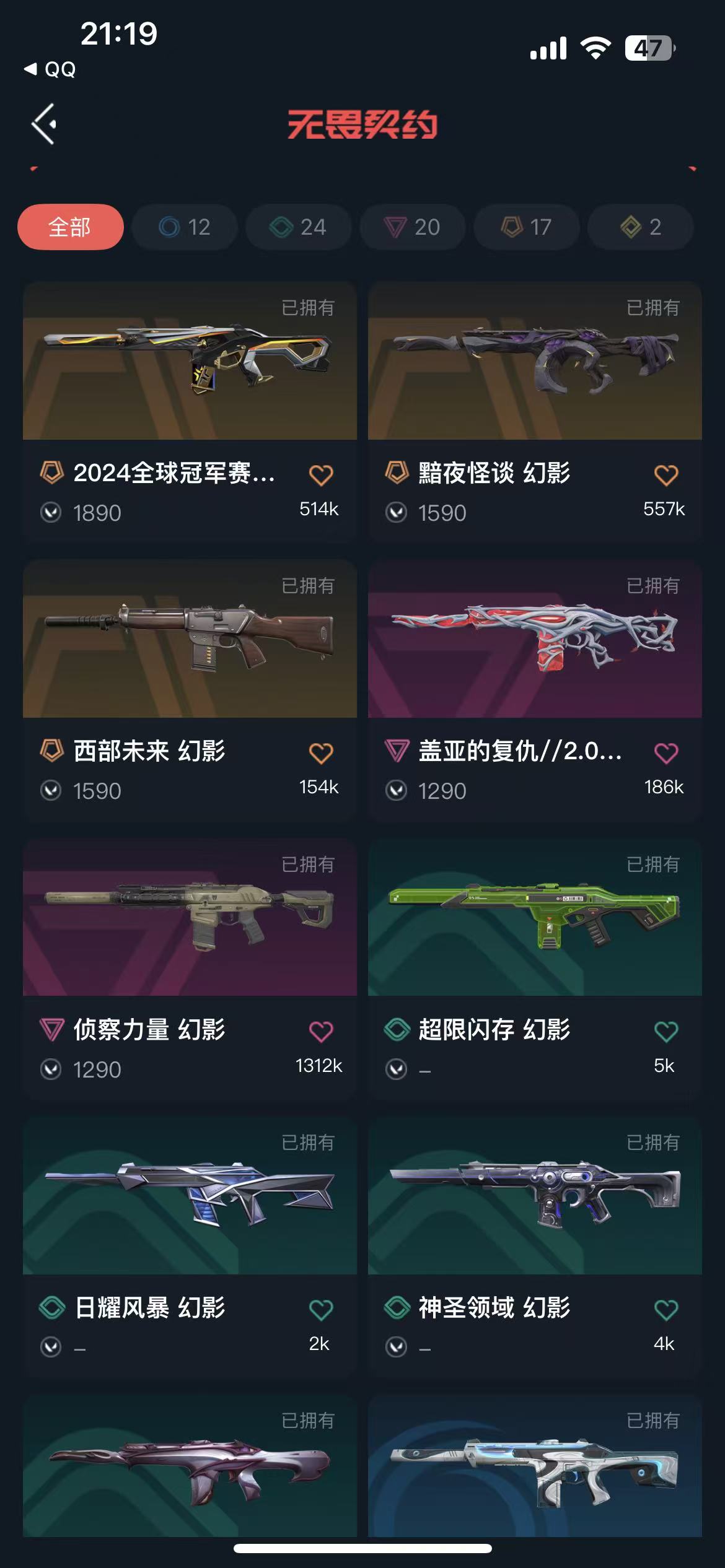Like the 黯夜怪谈 幻影 skin
The height and width of the screenshot is (1568, 725).
[666, 475]
